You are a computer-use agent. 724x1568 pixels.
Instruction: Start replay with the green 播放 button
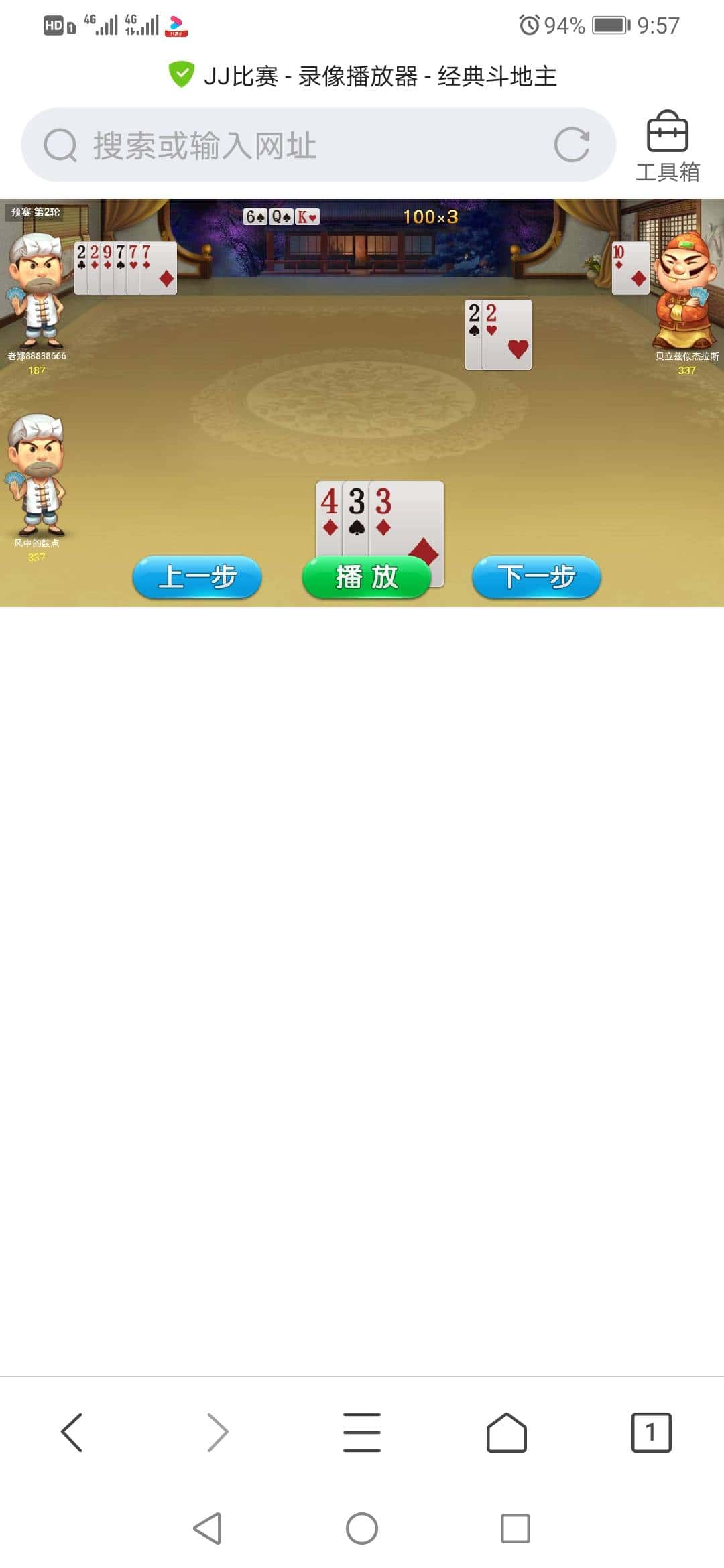(367, 577)
